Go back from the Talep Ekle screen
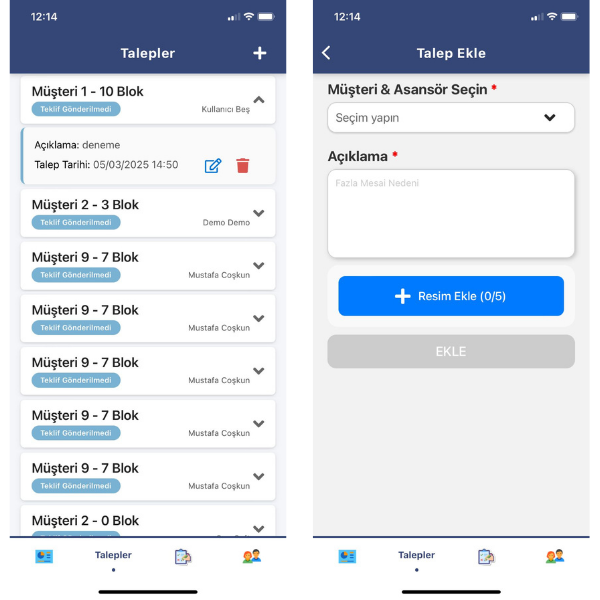Image resolution: width=600 pixels, height=600 pixels. click(x=326, y=53)
